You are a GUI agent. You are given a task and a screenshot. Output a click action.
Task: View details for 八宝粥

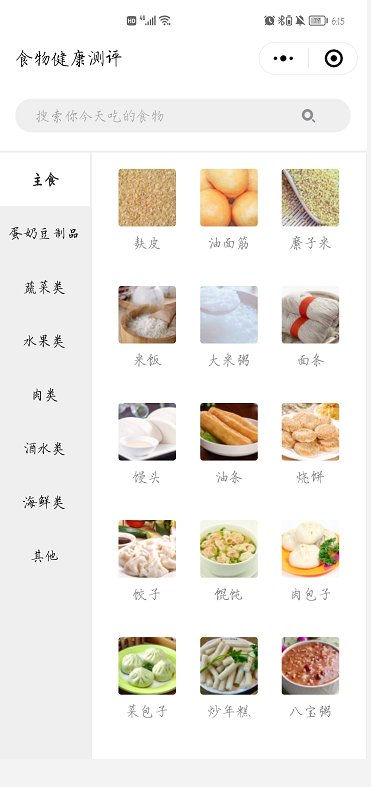[x=310, y=678]
